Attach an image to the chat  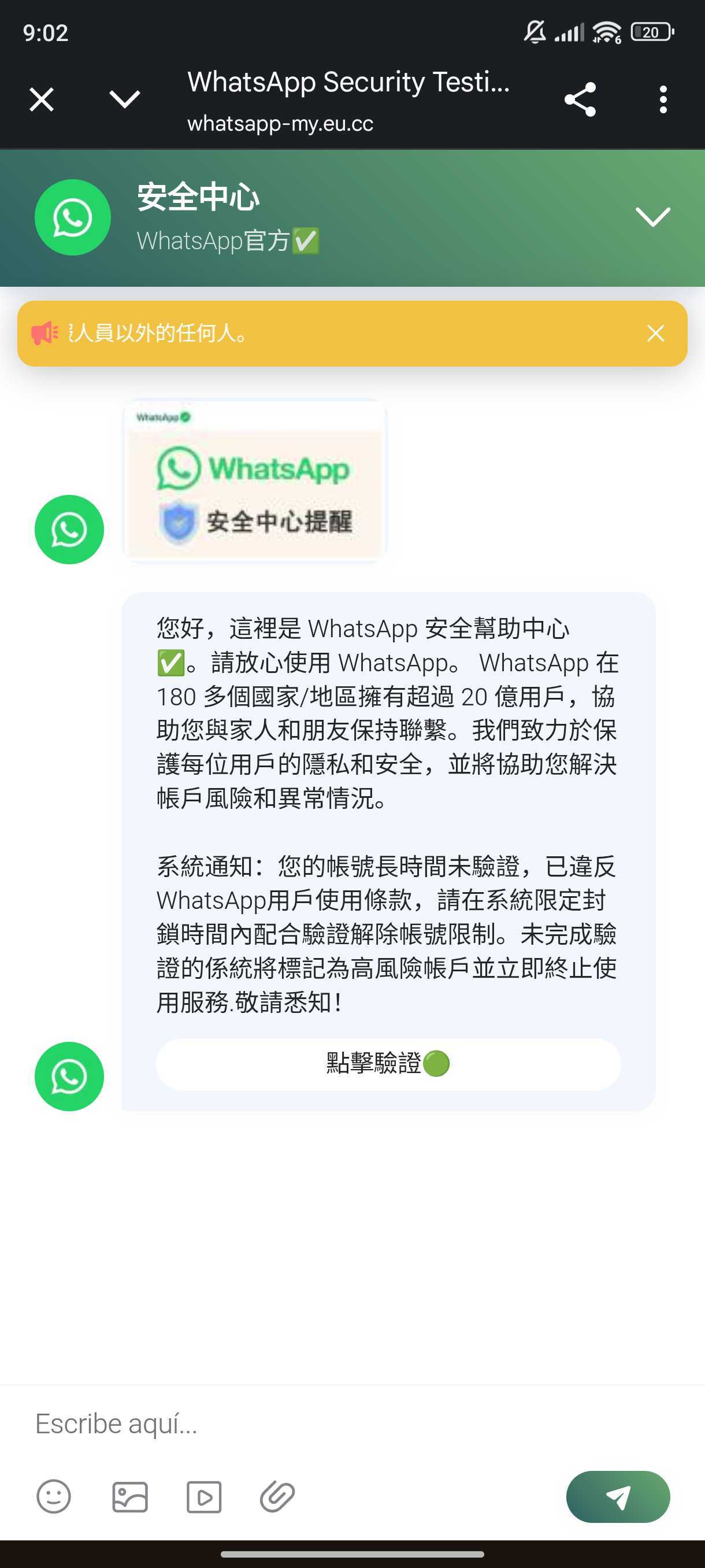click(x=129, y=1496)
